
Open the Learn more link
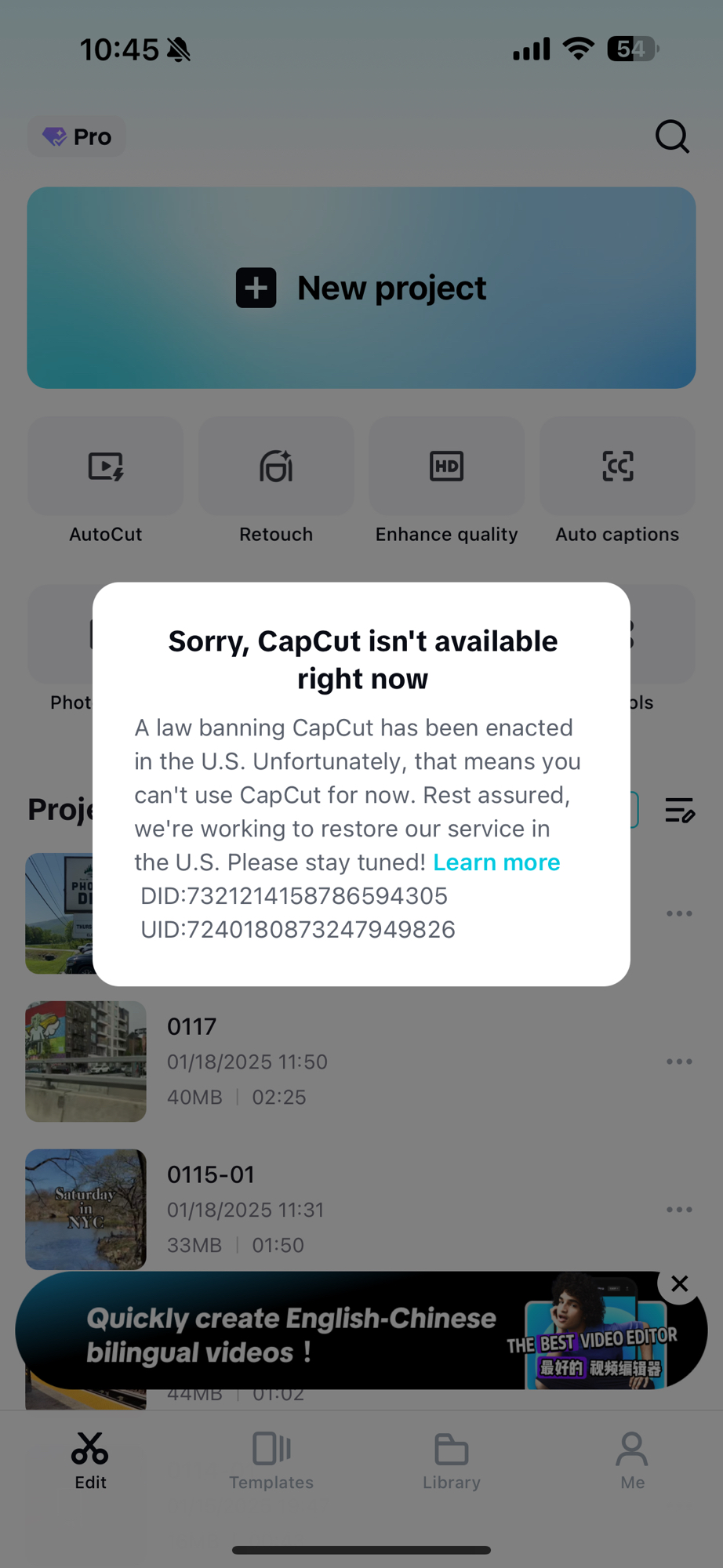click(496, 862)
